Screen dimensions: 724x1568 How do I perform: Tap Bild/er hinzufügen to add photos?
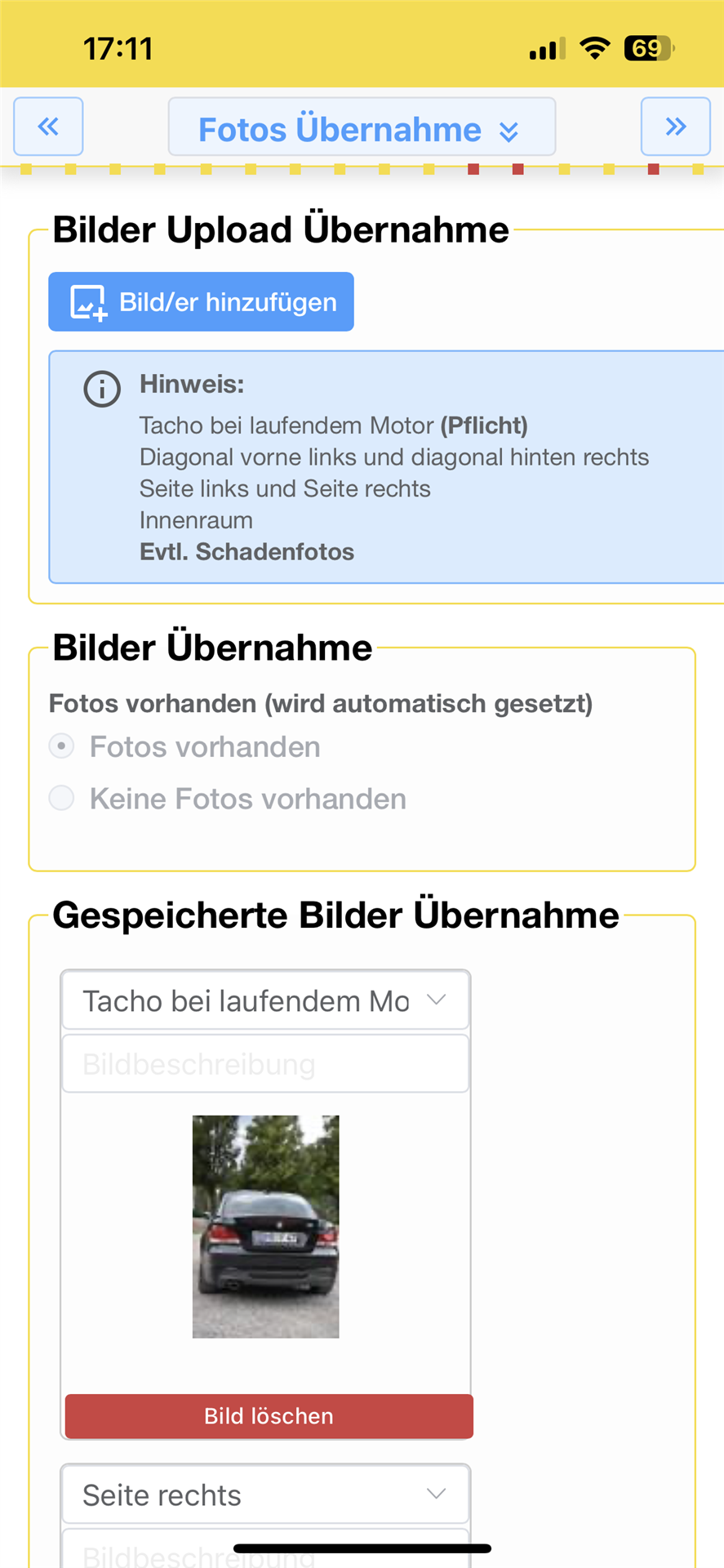201,302
